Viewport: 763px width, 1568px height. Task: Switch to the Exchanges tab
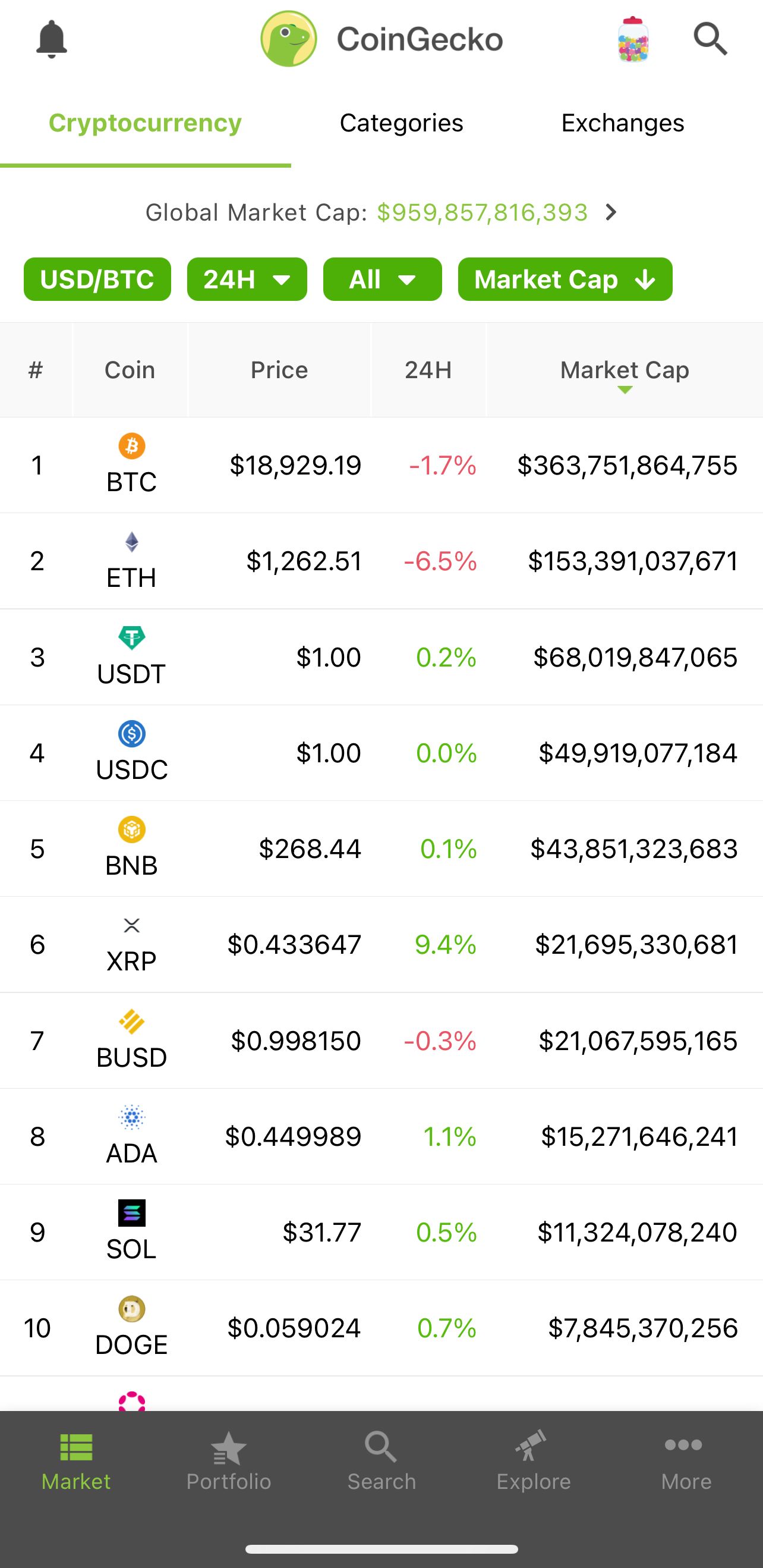(622, 123)
